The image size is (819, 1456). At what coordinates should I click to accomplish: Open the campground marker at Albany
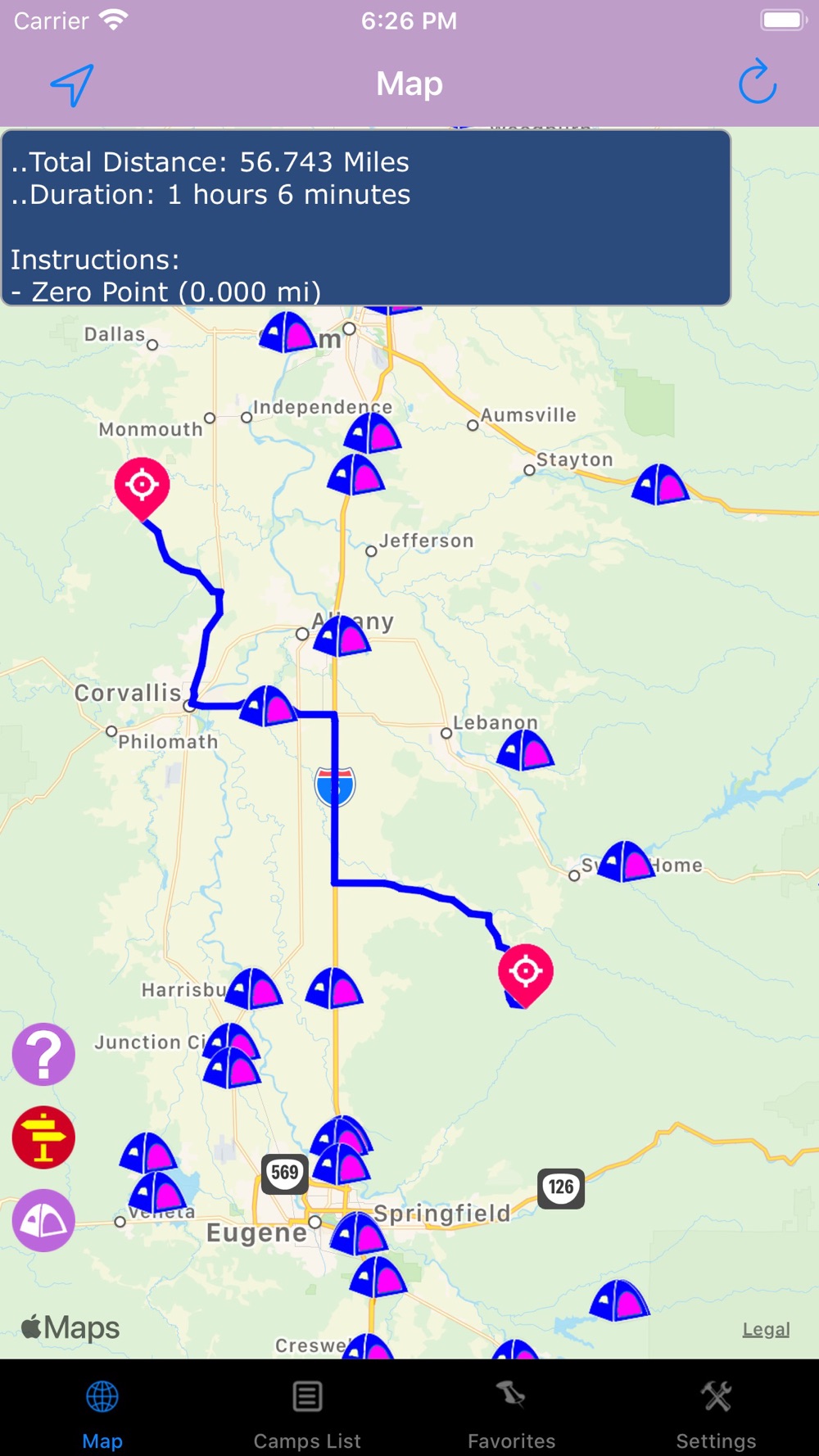click(x=342, y=636)
